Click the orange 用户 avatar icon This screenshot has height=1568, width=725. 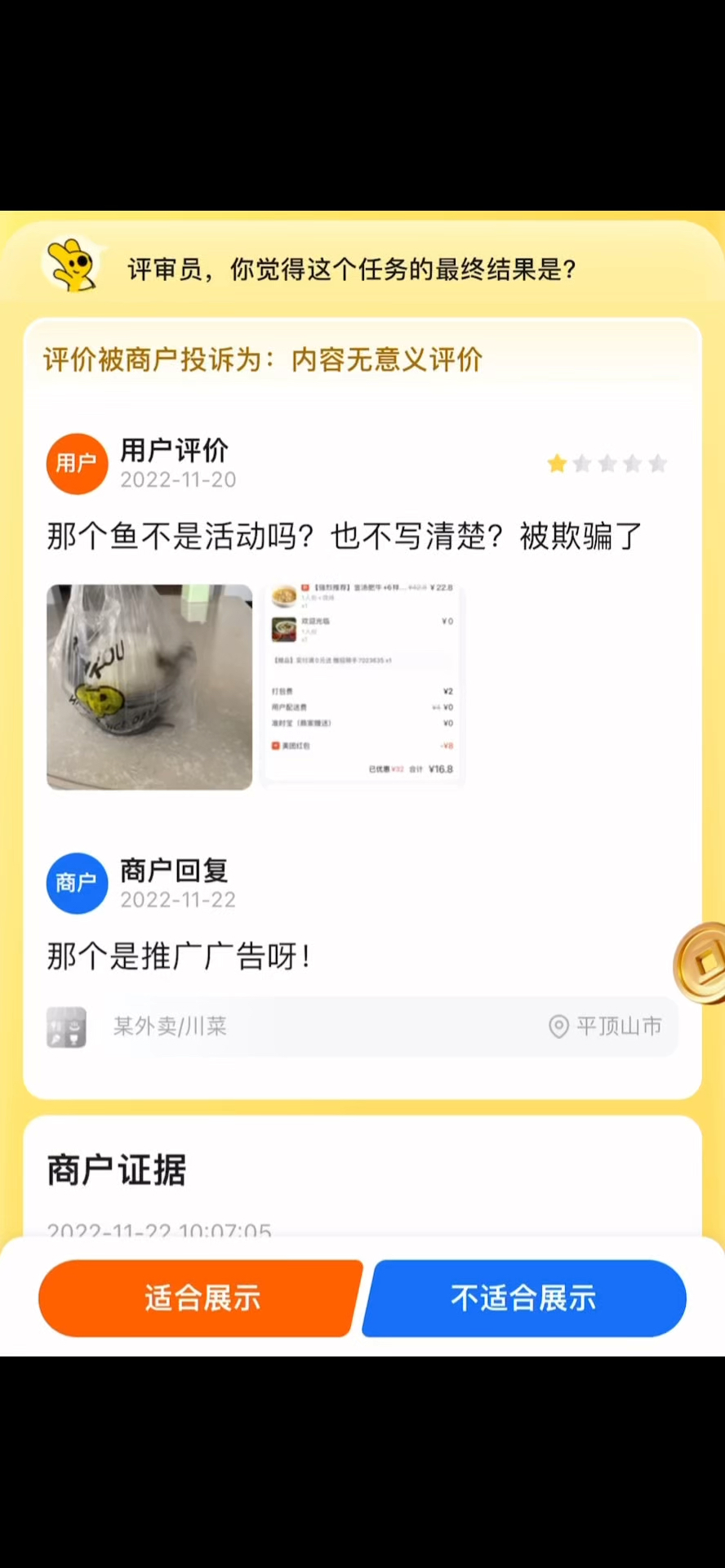77,463
